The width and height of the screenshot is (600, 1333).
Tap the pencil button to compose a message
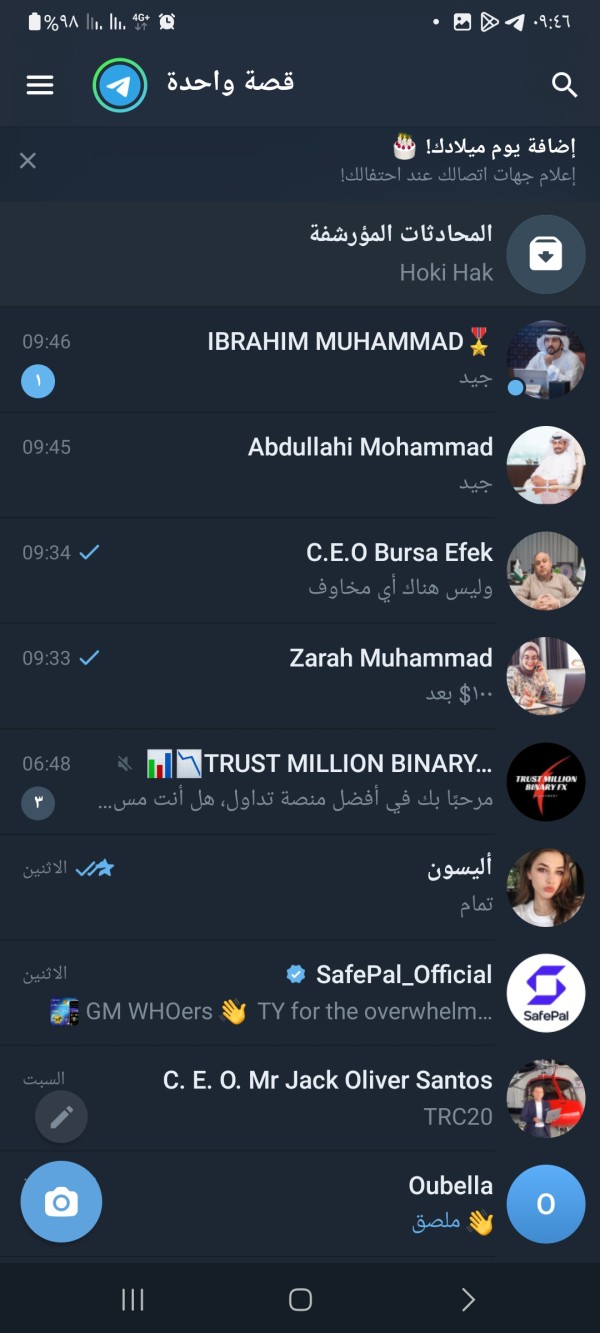click(x=61, y=1117)
